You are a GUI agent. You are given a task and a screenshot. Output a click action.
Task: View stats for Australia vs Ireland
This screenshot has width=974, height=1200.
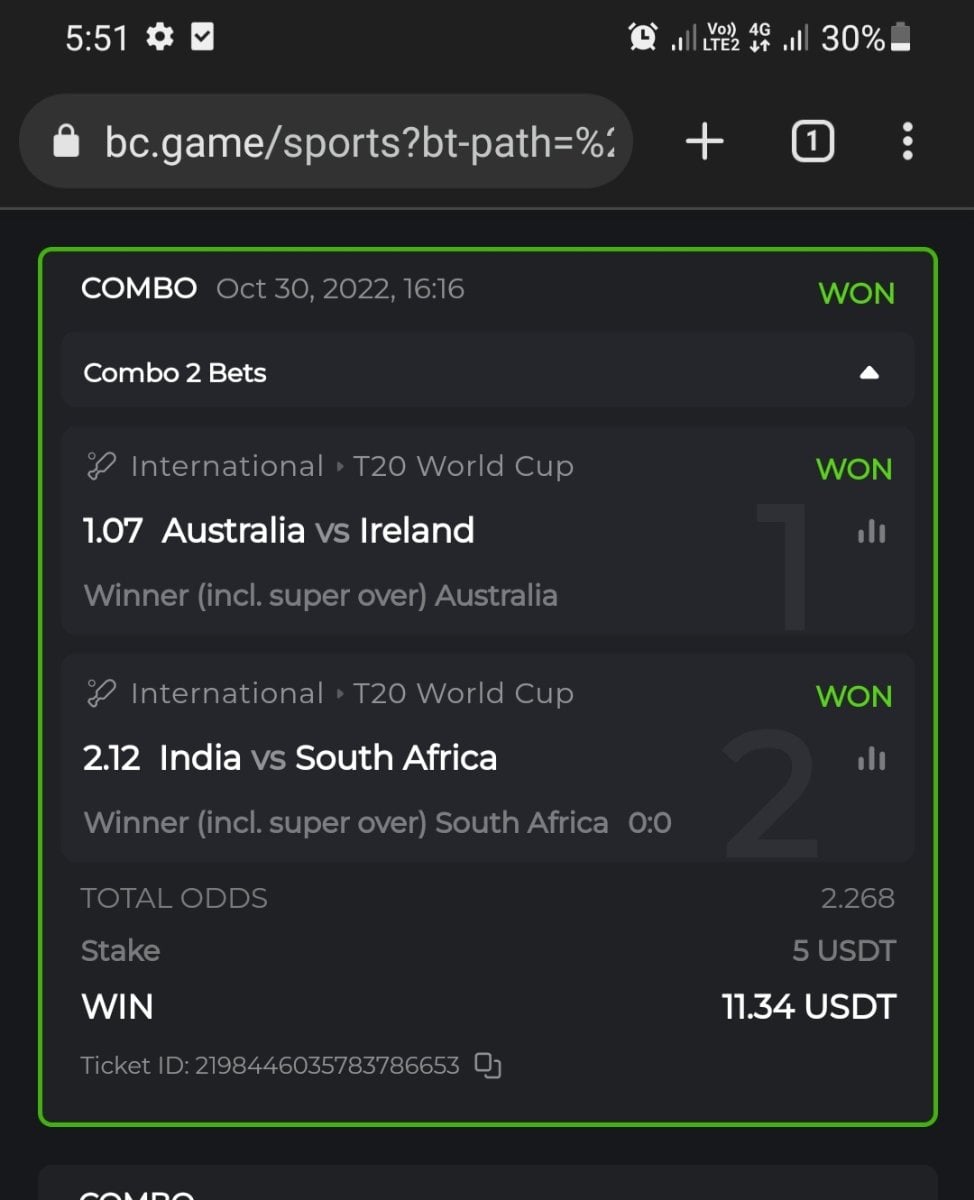(x=871, y=531)
